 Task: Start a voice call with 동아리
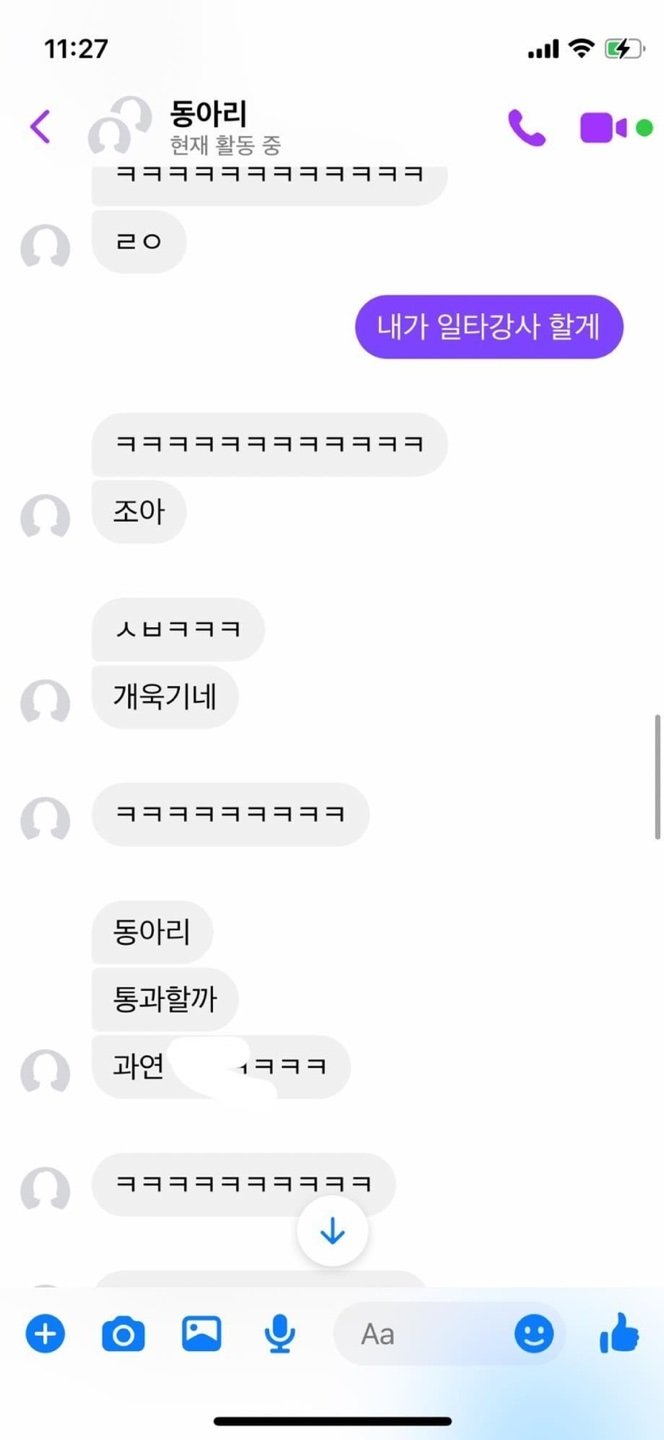click(526, 128)
